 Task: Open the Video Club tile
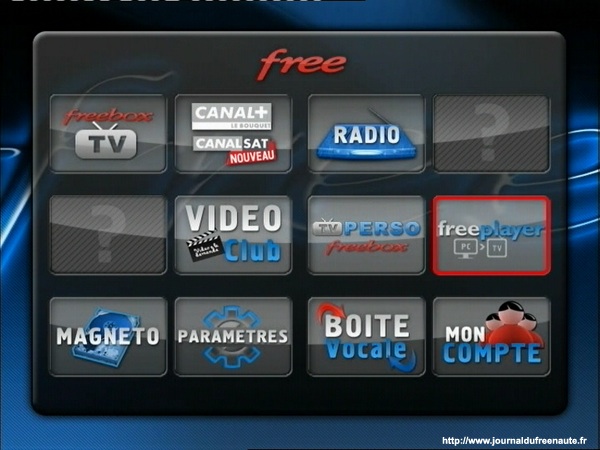[233, 234]
